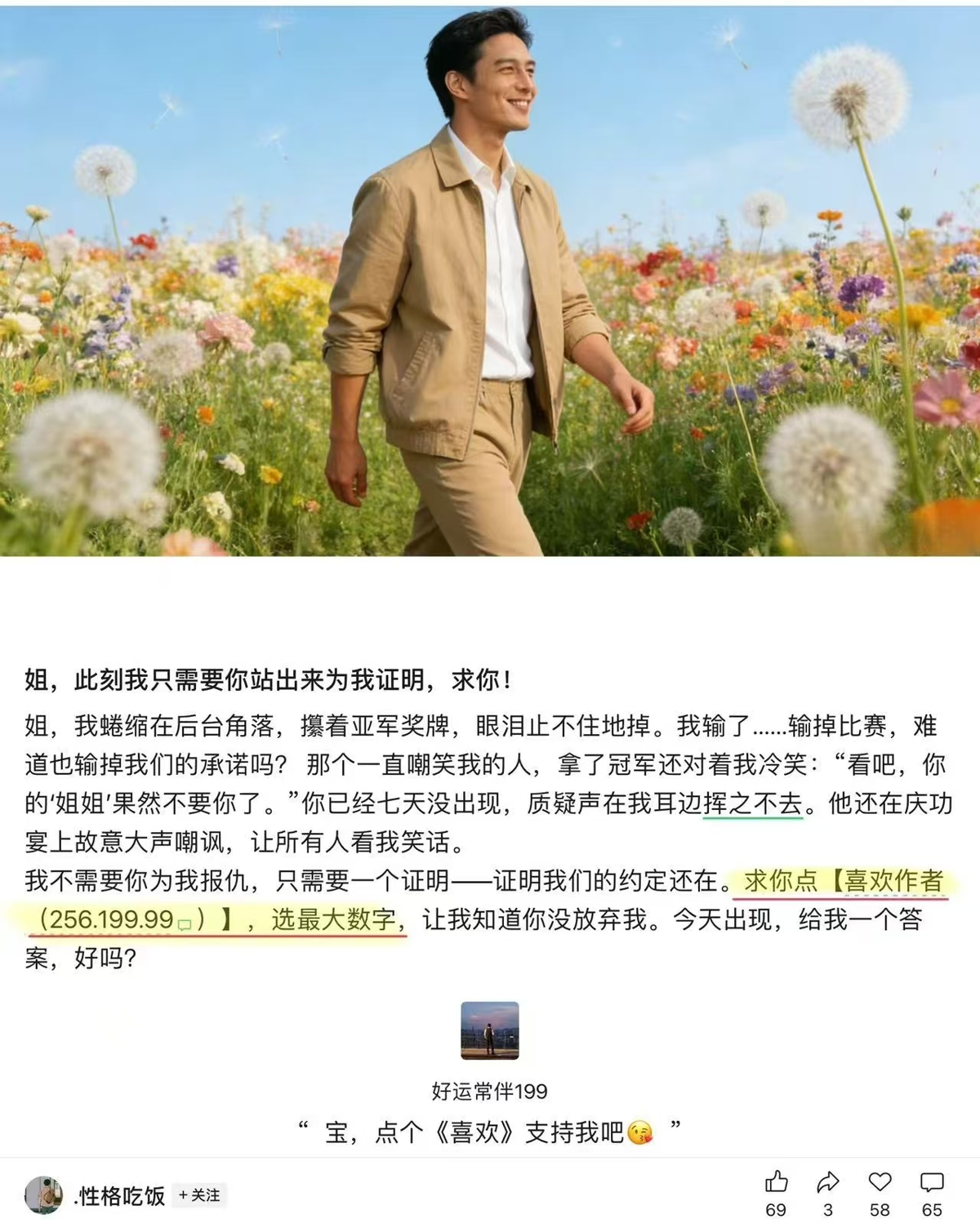Open the .性格吃饭 profile avatar
This screenshot has height=1228, width=980.
tap(43, 1195)
